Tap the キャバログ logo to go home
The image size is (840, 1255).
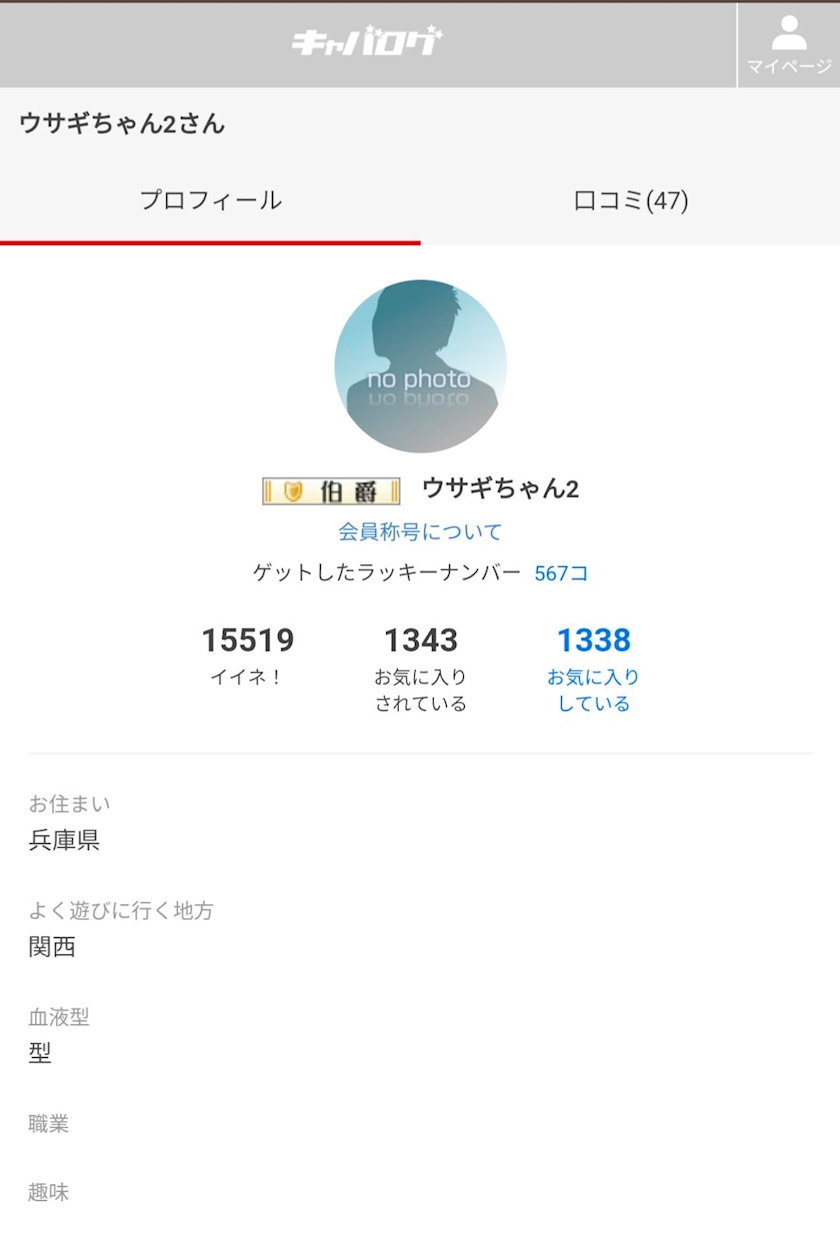point(367,42)
